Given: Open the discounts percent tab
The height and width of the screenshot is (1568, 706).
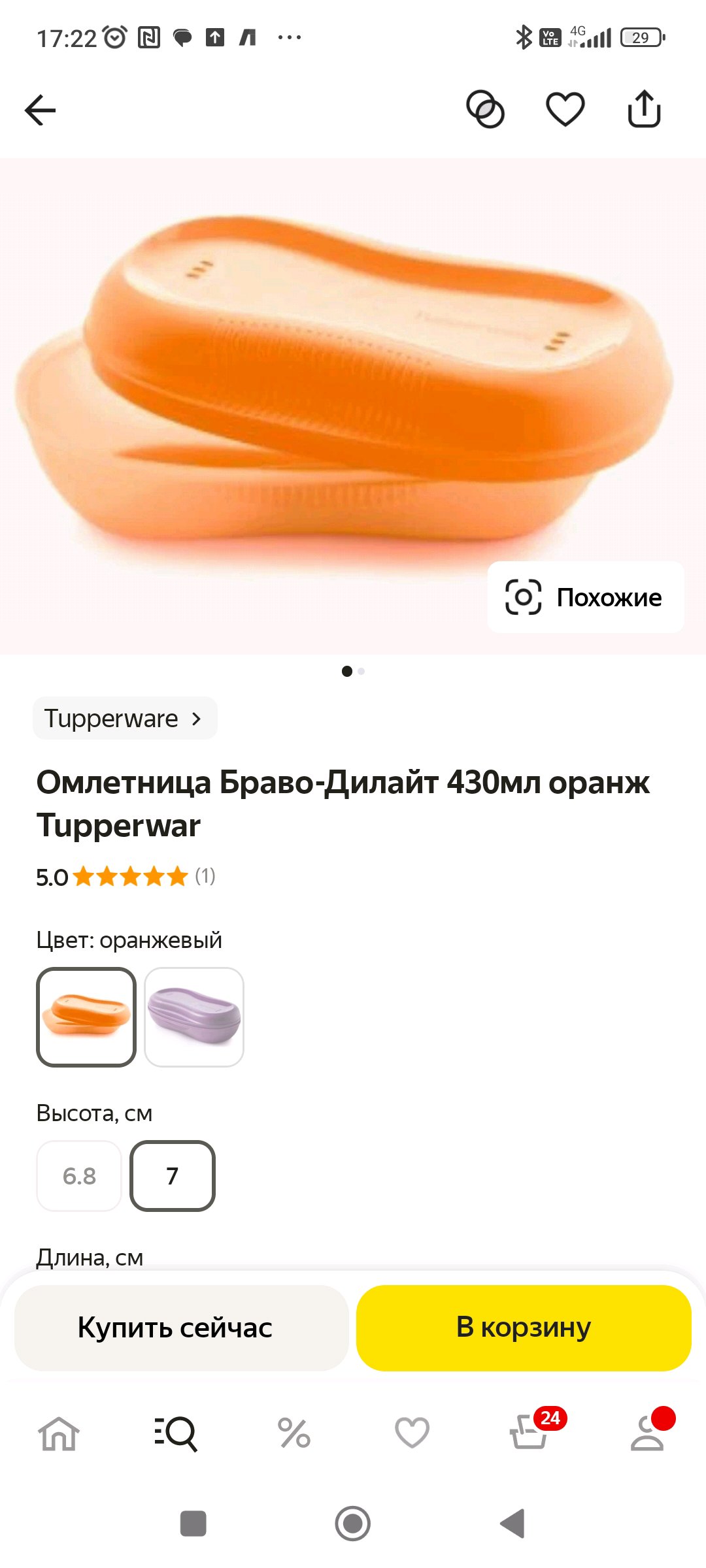Looking at the screenshot, I should [x=294, y=1433].
